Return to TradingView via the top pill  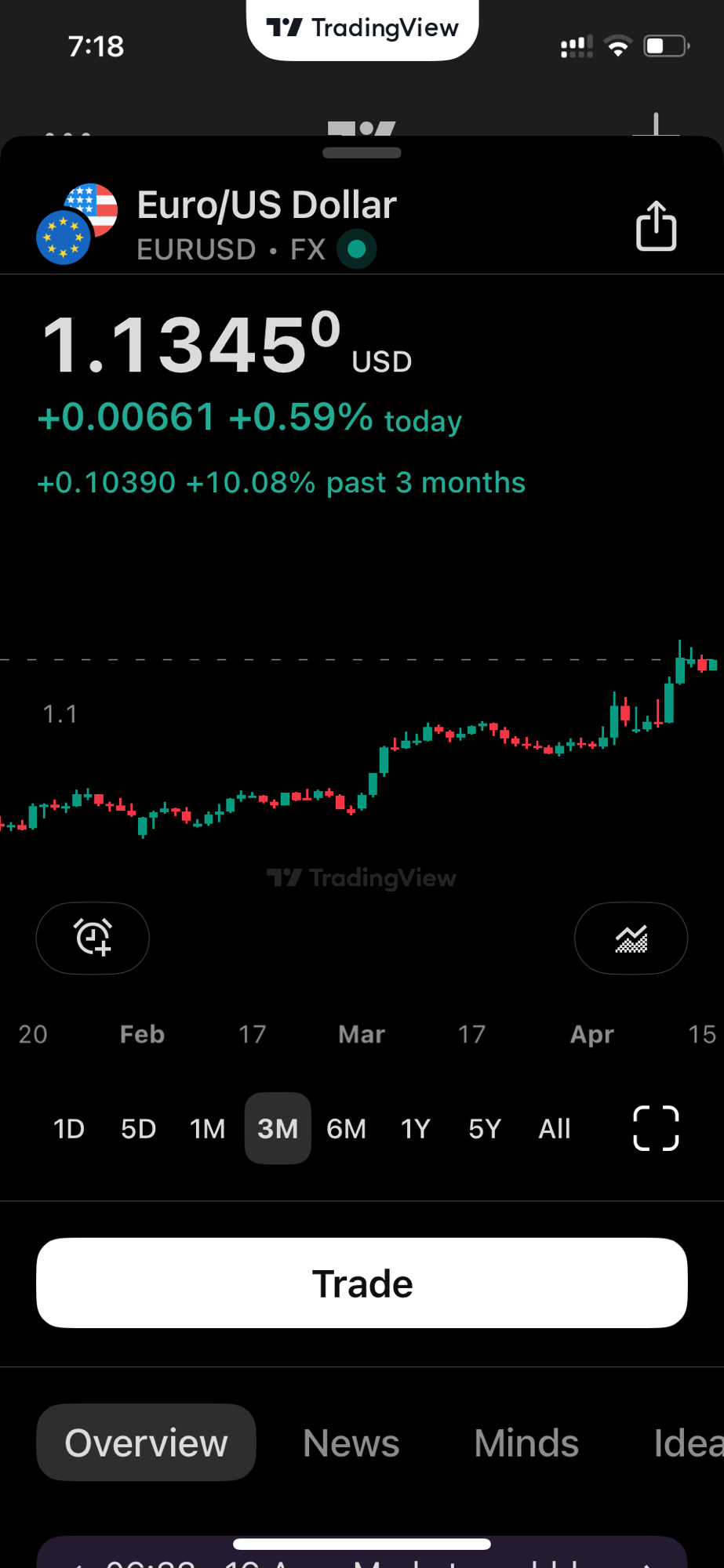point(362,29)
